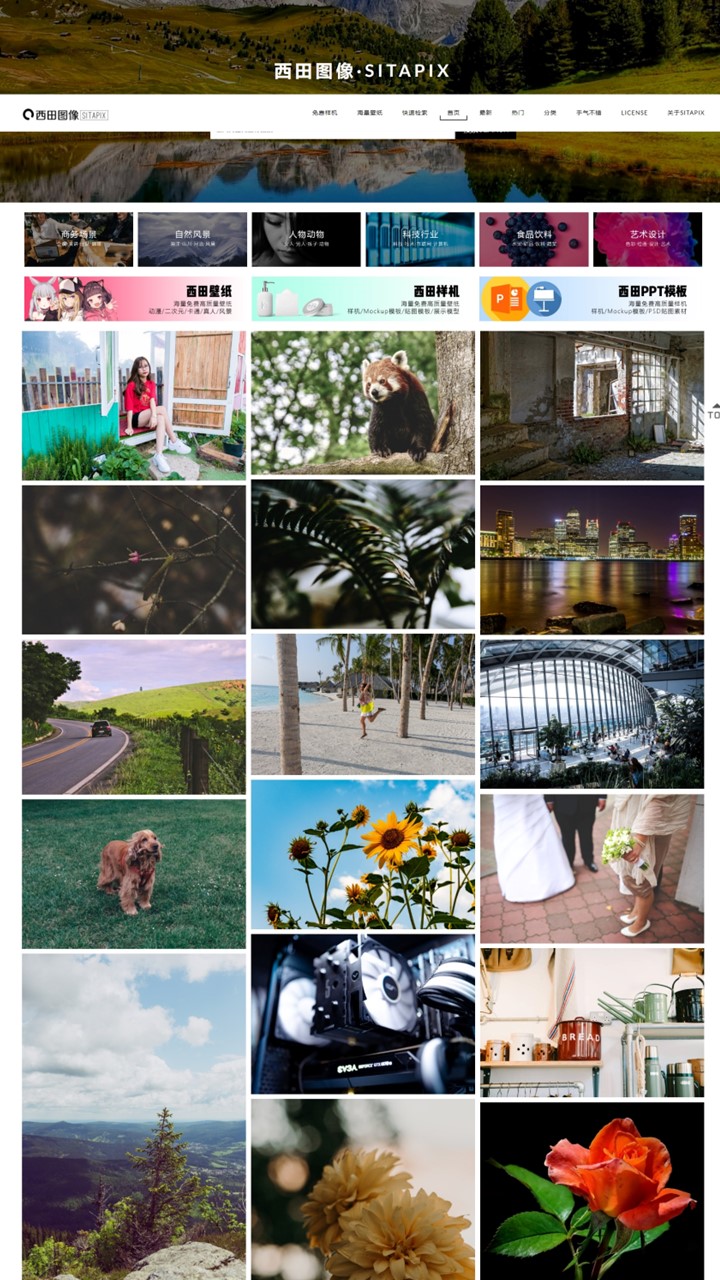Screen dimensions: 720x1280
Task: View the 艺术设计 category
Action: (647, 239)
